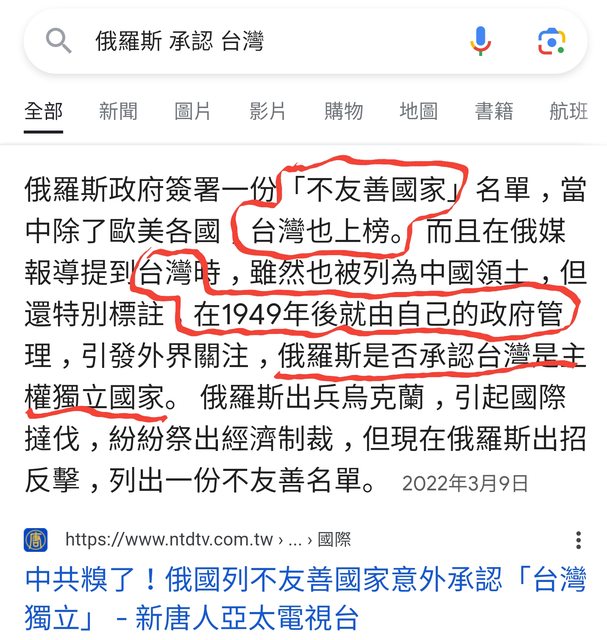Switch to the 地圖 tab
Screen dimensions: 607x640
coord(418,111)
